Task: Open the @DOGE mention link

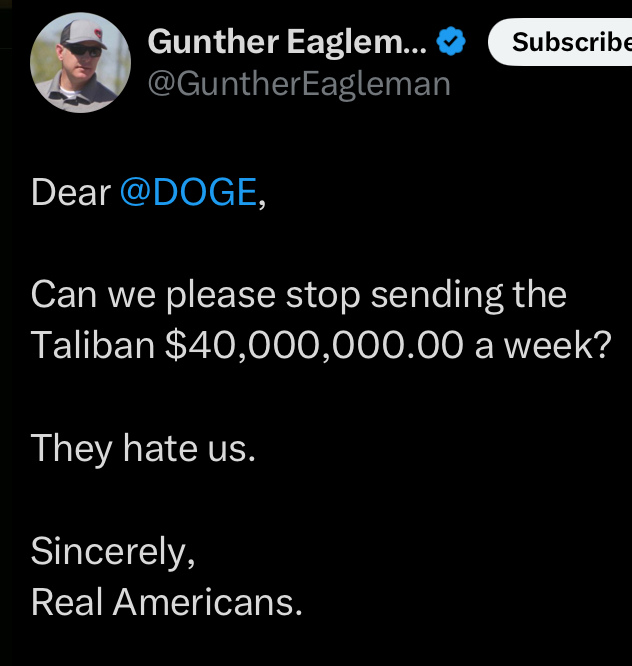Action: click(188, 192)
